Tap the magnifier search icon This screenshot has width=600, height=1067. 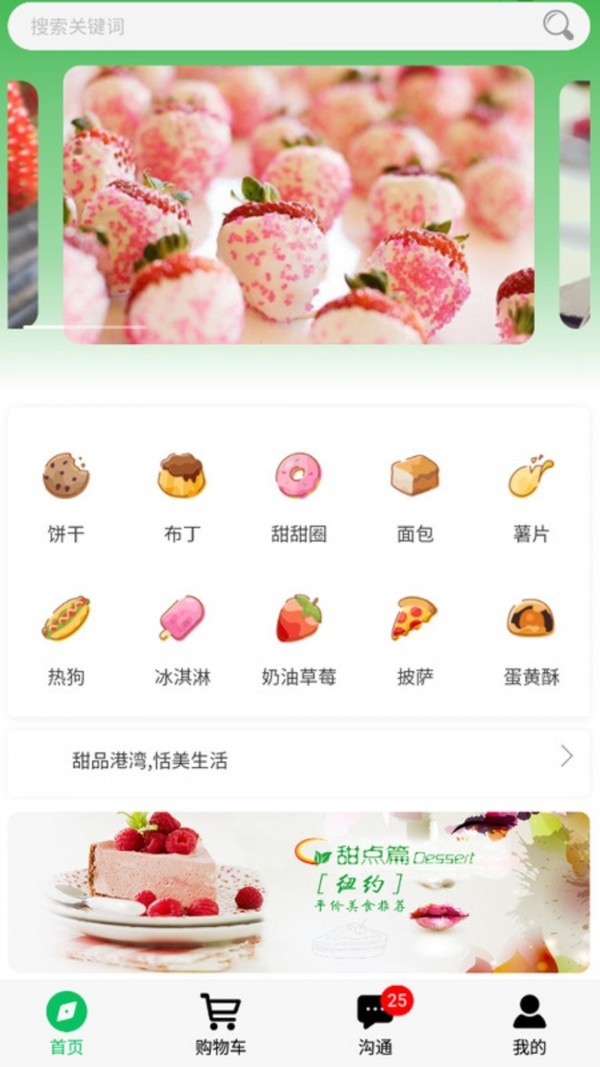558,26
